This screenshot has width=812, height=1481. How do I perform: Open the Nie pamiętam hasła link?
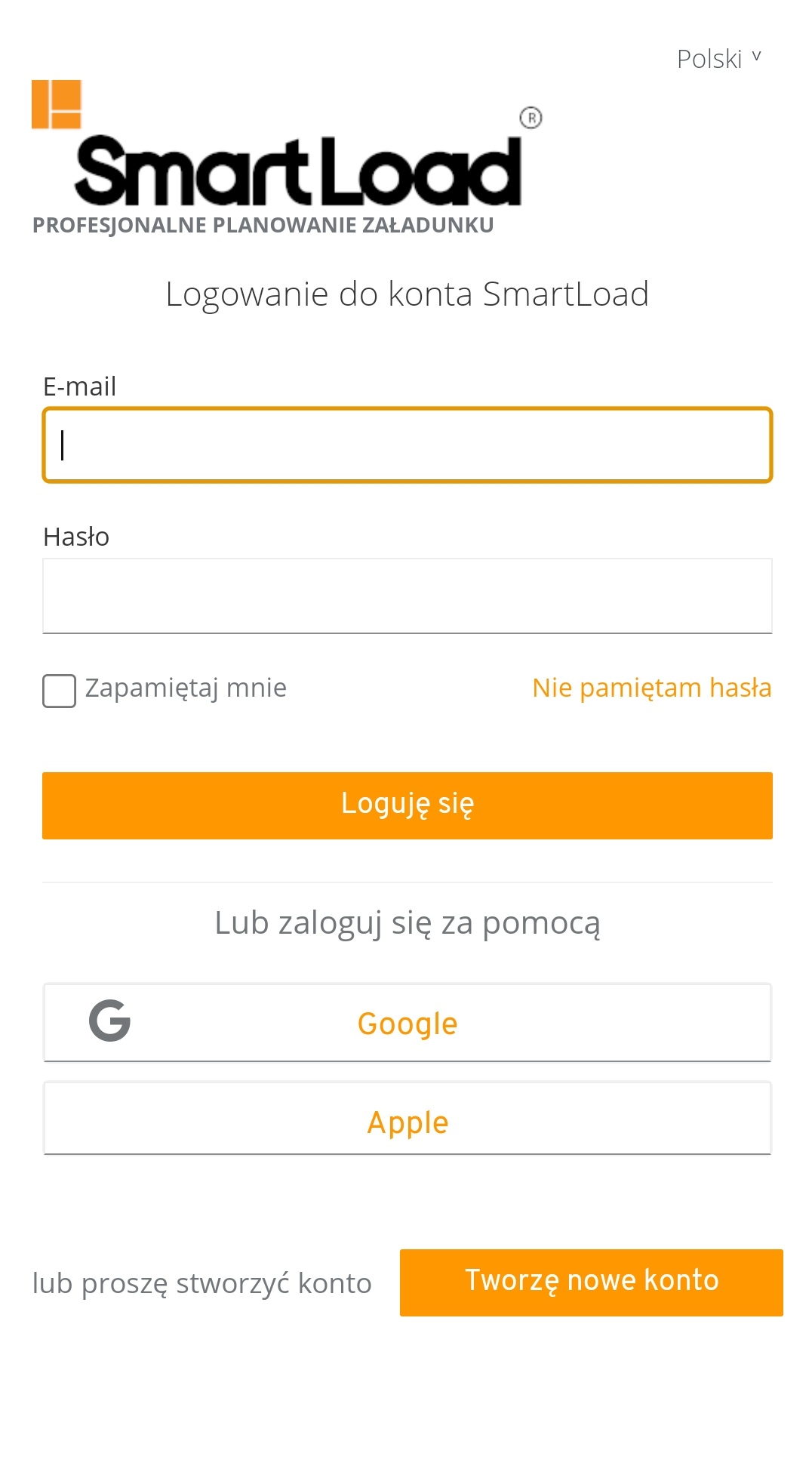coord(651,688)
